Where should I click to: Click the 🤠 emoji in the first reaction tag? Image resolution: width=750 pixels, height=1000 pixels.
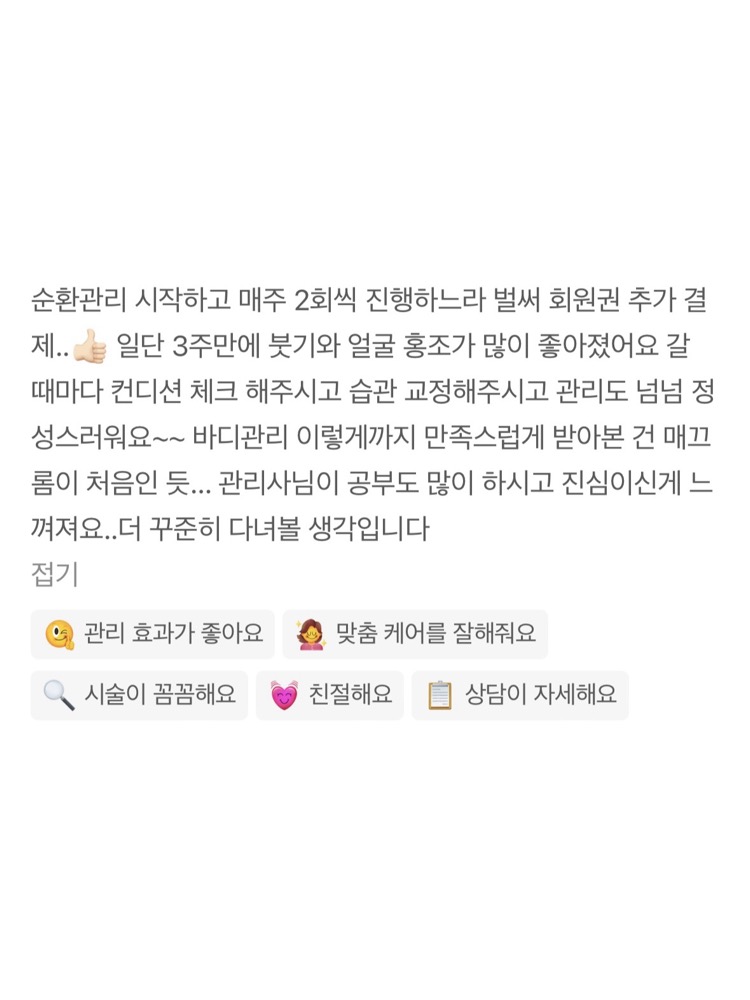pos(58,633)
